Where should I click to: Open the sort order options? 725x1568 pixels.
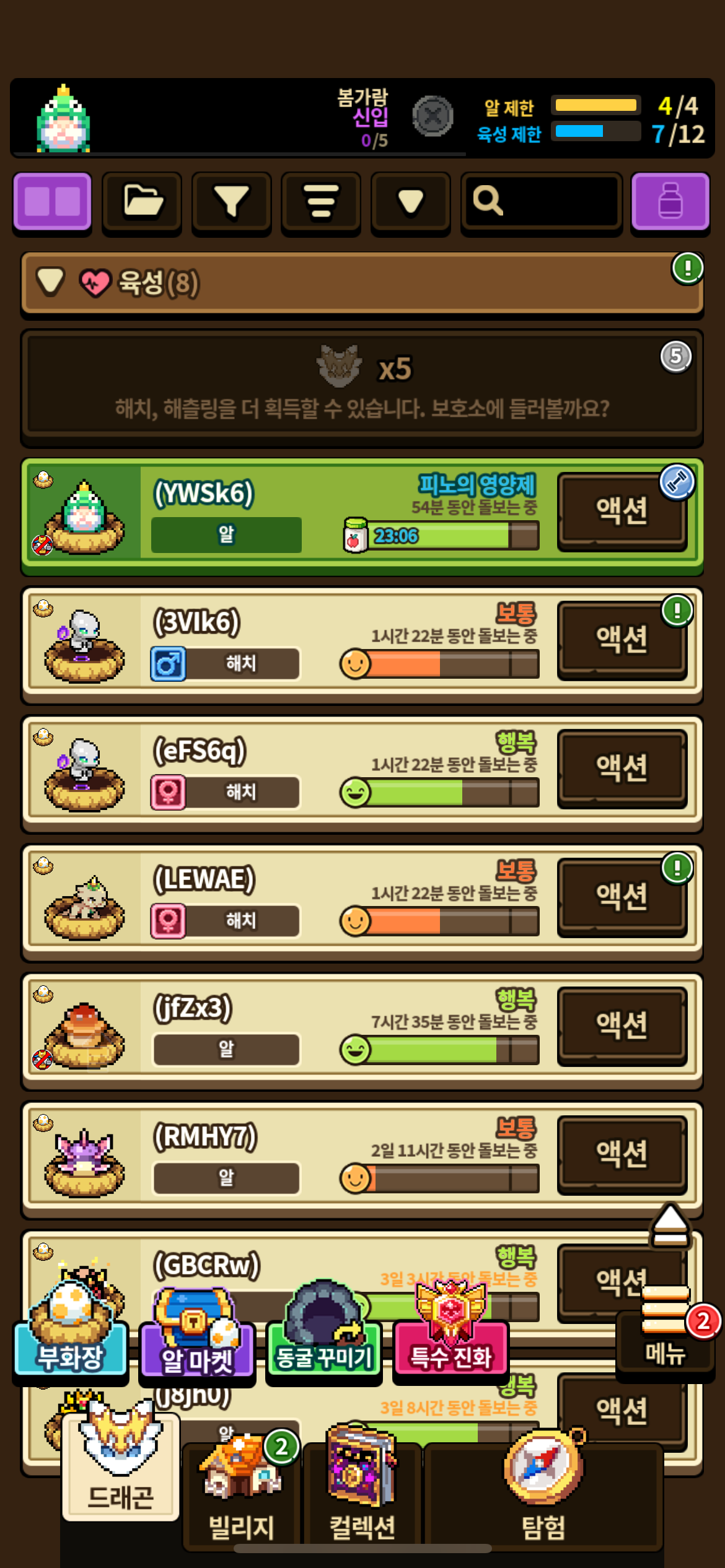click(320, 202)
